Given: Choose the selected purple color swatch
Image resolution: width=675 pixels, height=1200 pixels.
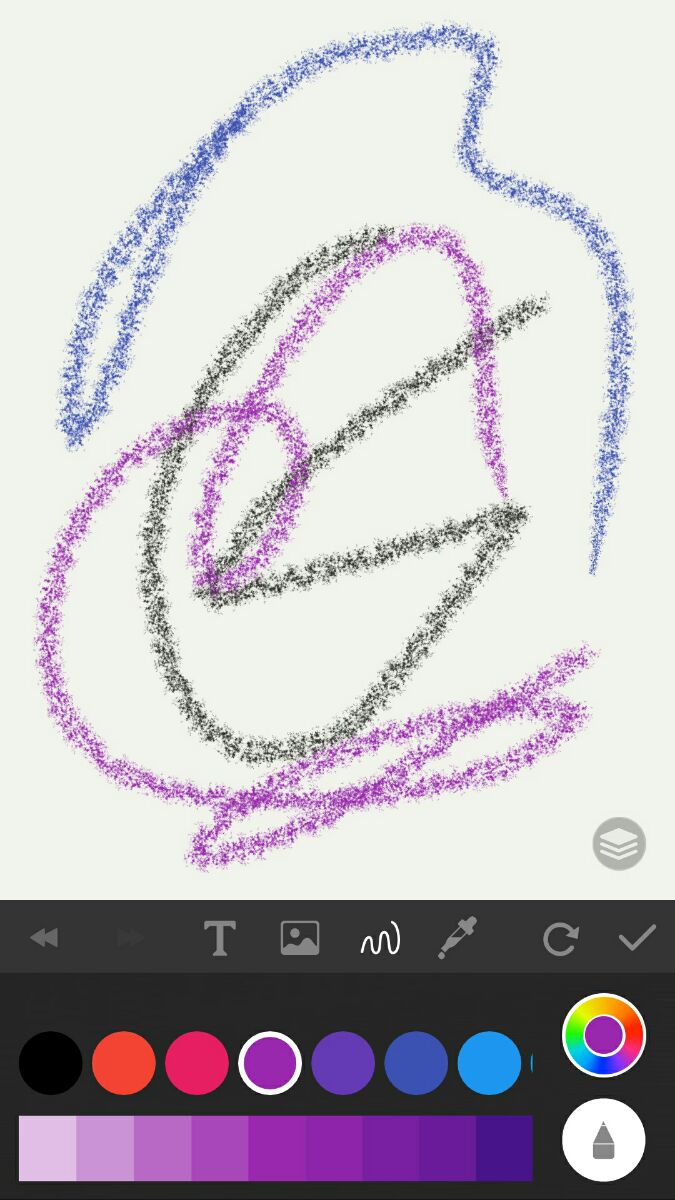Looking at the screenshot, I should 270,1062.
